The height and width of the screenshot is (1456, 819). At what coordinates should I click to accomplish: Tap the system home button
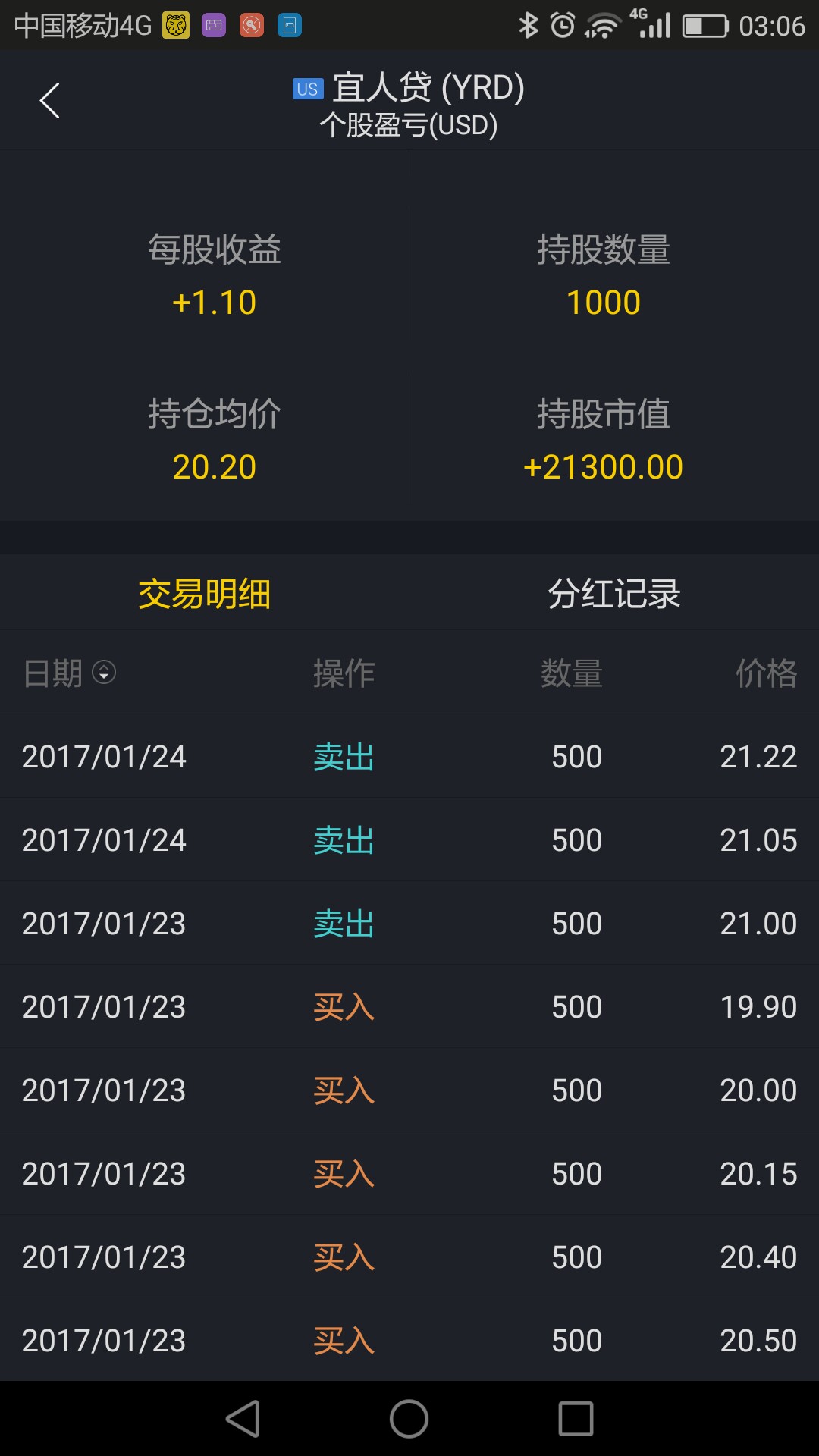pyautogui.click(x=409, y=1419)
